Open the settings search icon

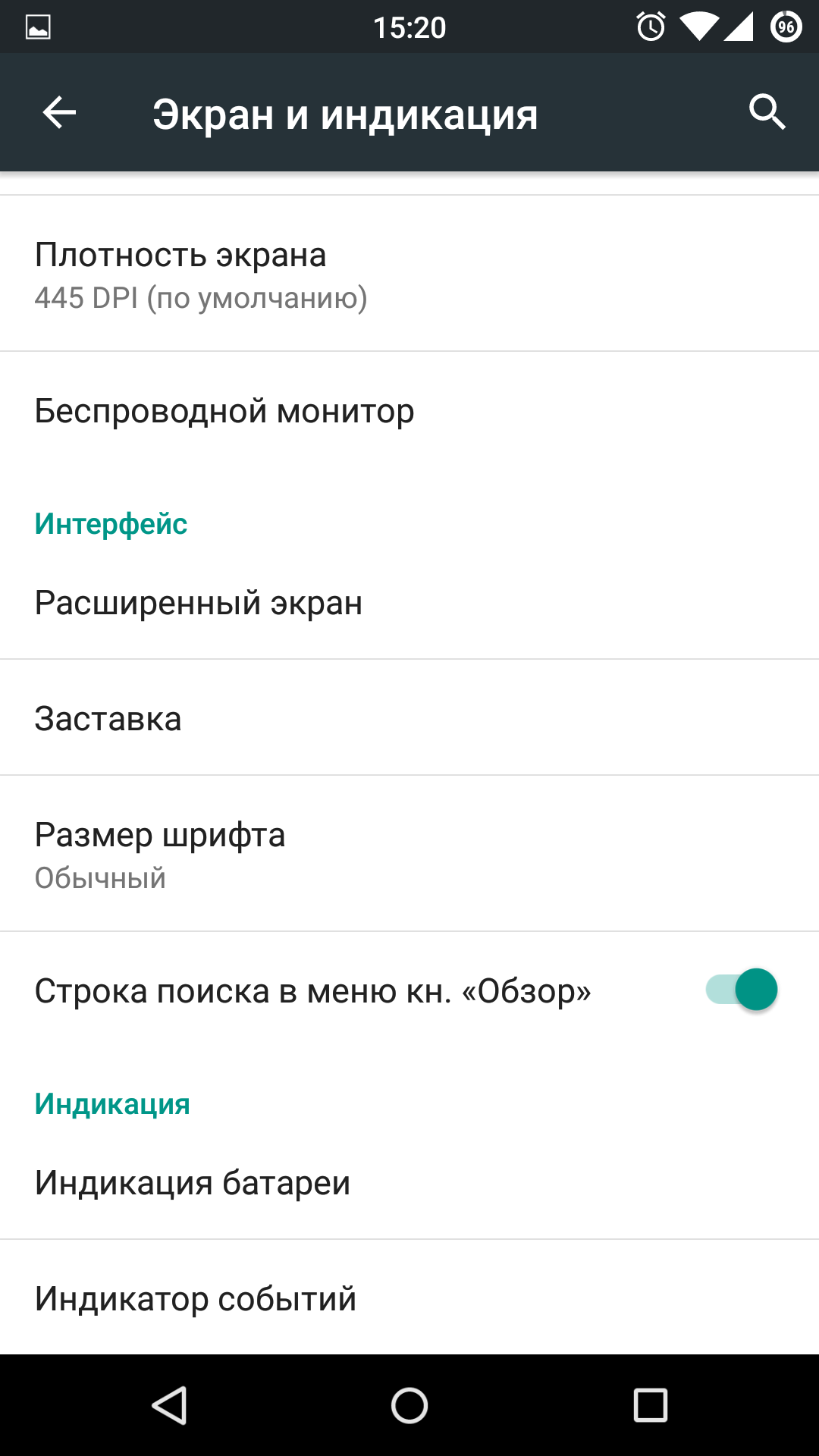(767, 113)
